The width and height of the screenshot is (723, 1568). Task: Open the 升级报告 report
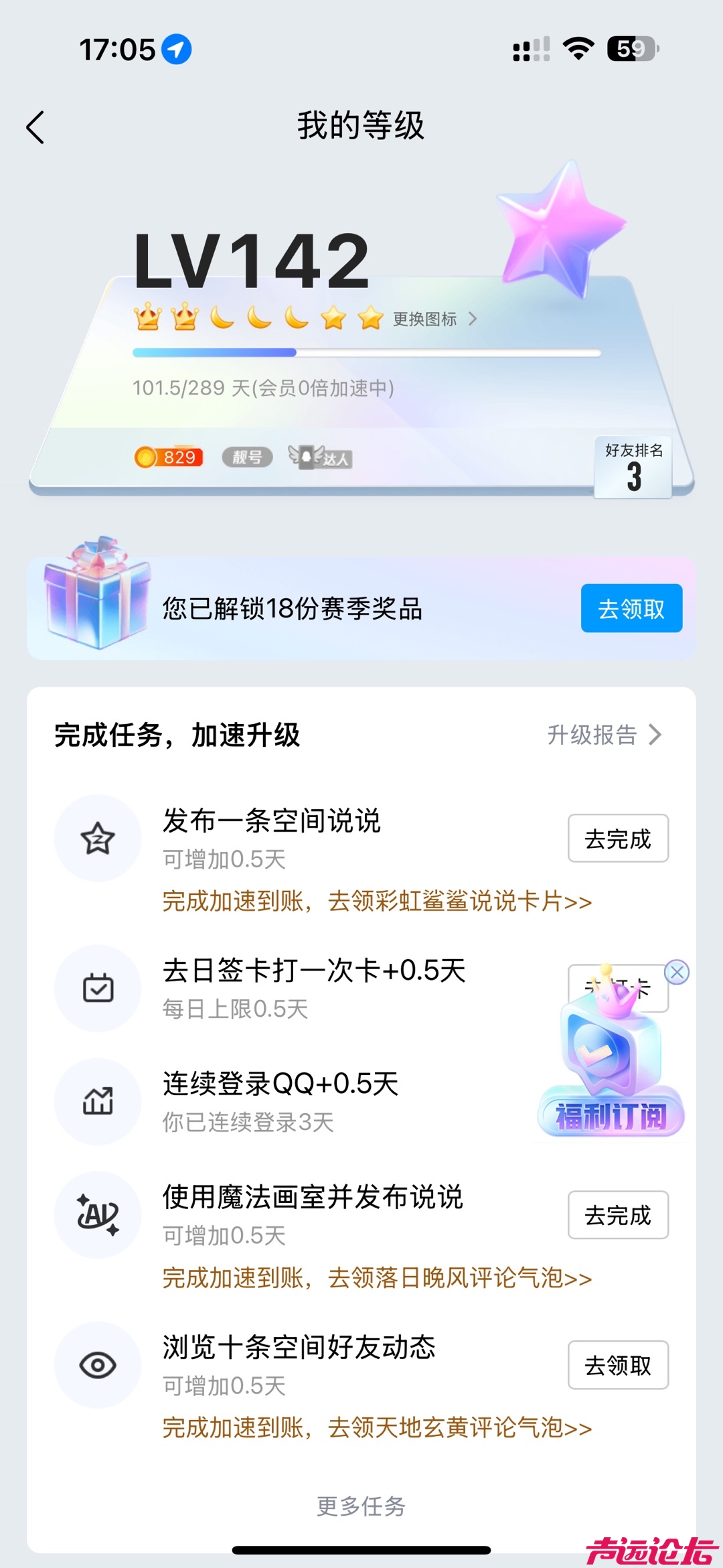tap(604, 735)
